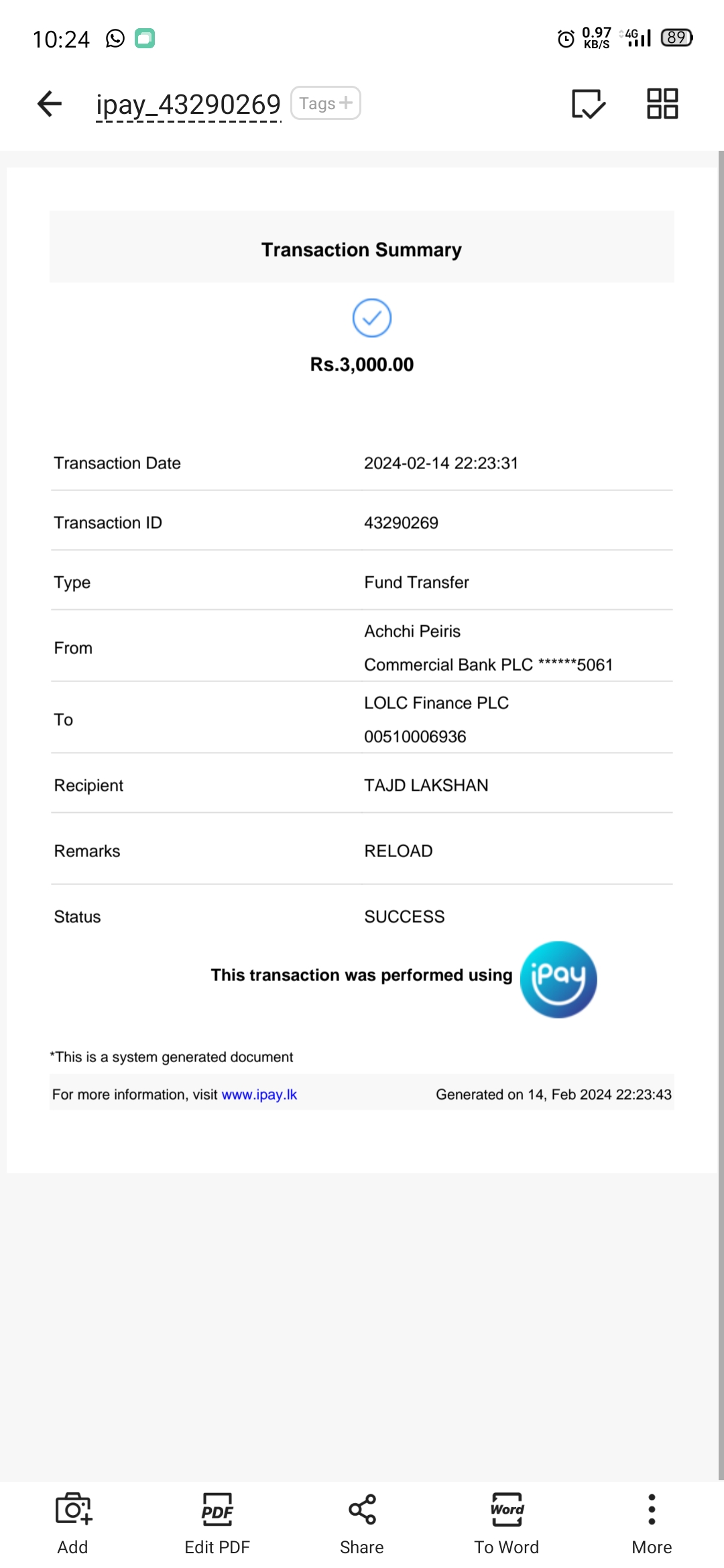Add a new scan with Add

(x=72, y=1522)
